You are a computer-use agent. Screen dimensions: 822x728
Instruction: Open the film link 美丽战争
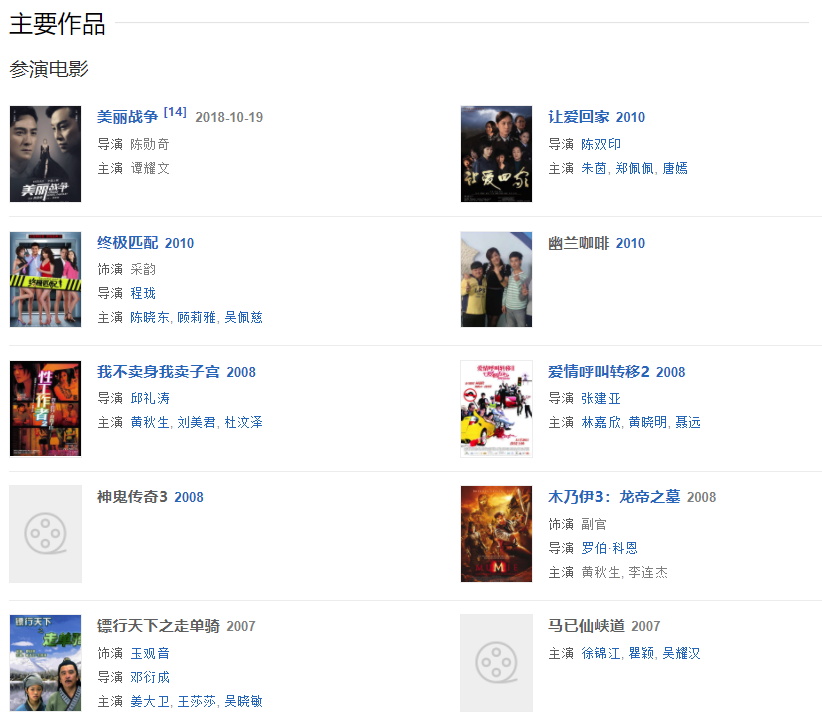point(127,117)
